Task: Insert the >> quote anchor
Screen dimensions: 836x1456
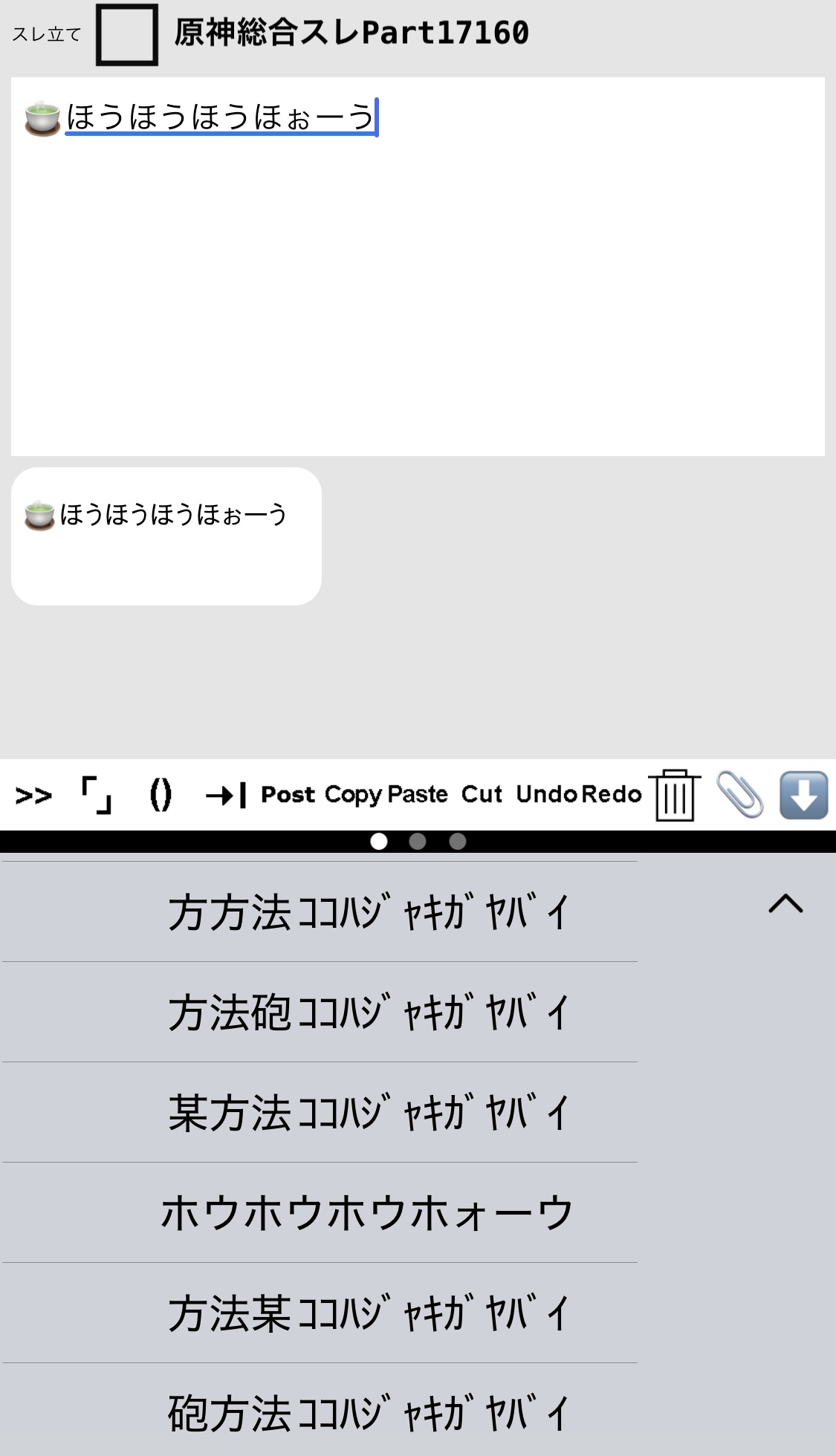Action: click(33, 796)
